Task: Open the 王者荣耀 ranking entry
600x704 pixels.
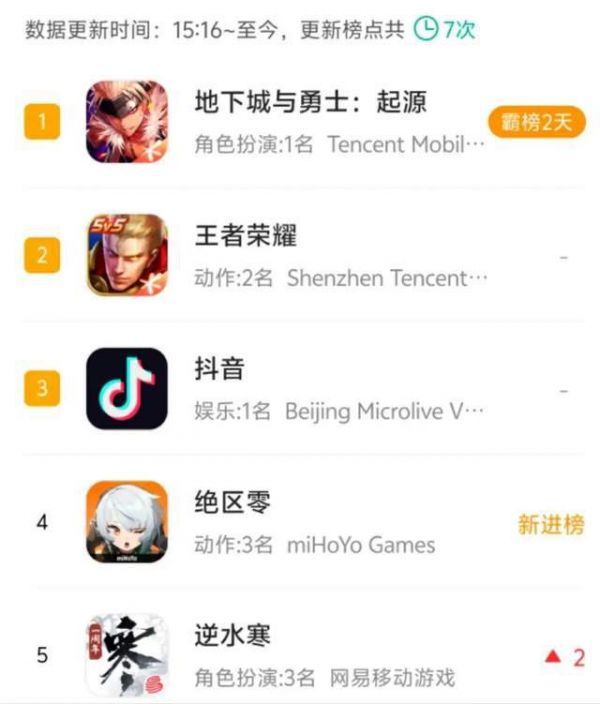Action: tap(246, 237)
